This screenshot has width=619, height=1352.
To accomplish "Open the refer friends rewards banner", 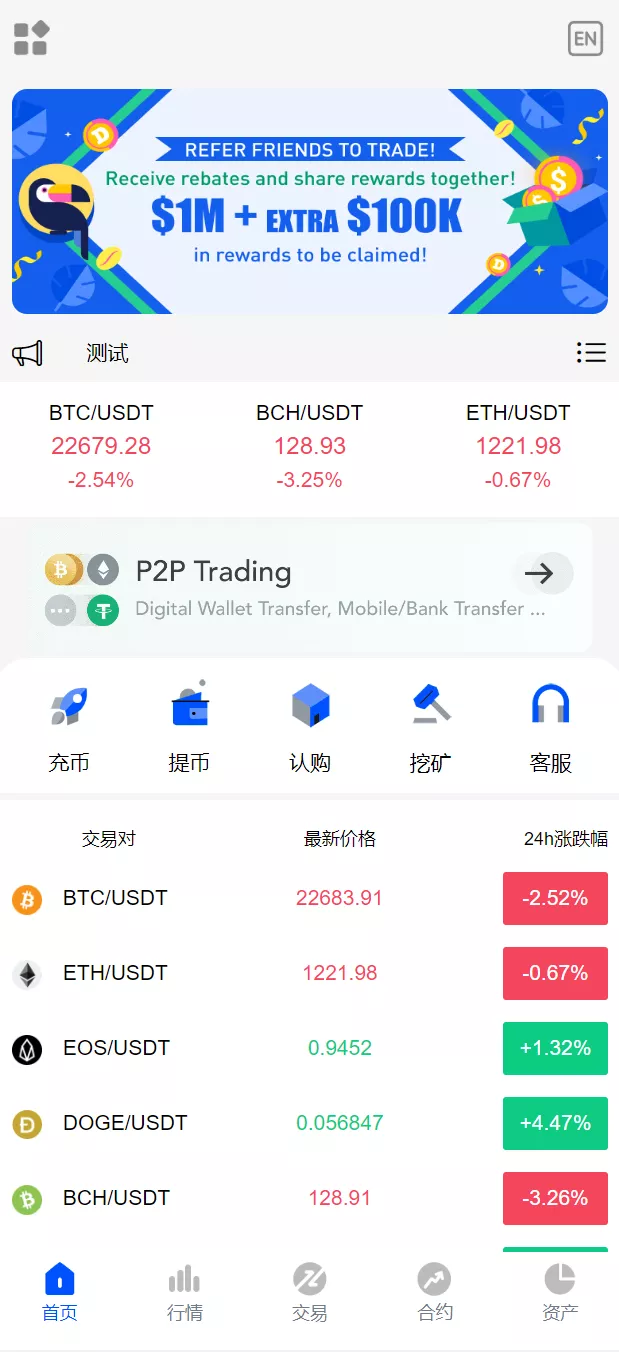I will [310, 202].
